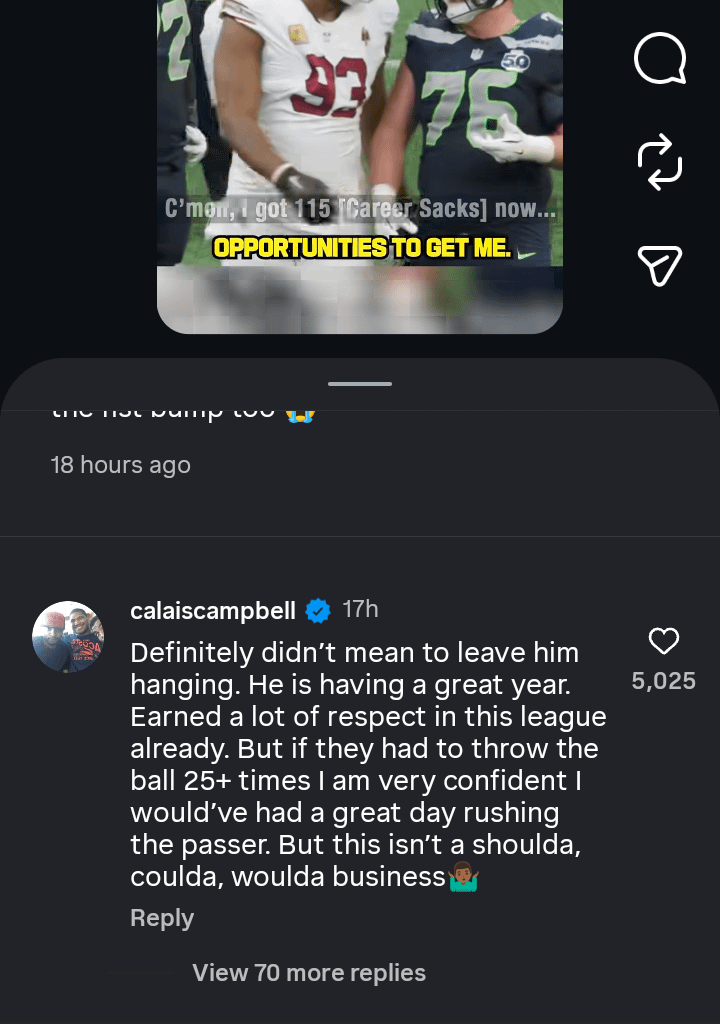The image size is (720, 1024).
Task: Expand replies with 'View 70 more replies'
Action: [x=308, y=971]
